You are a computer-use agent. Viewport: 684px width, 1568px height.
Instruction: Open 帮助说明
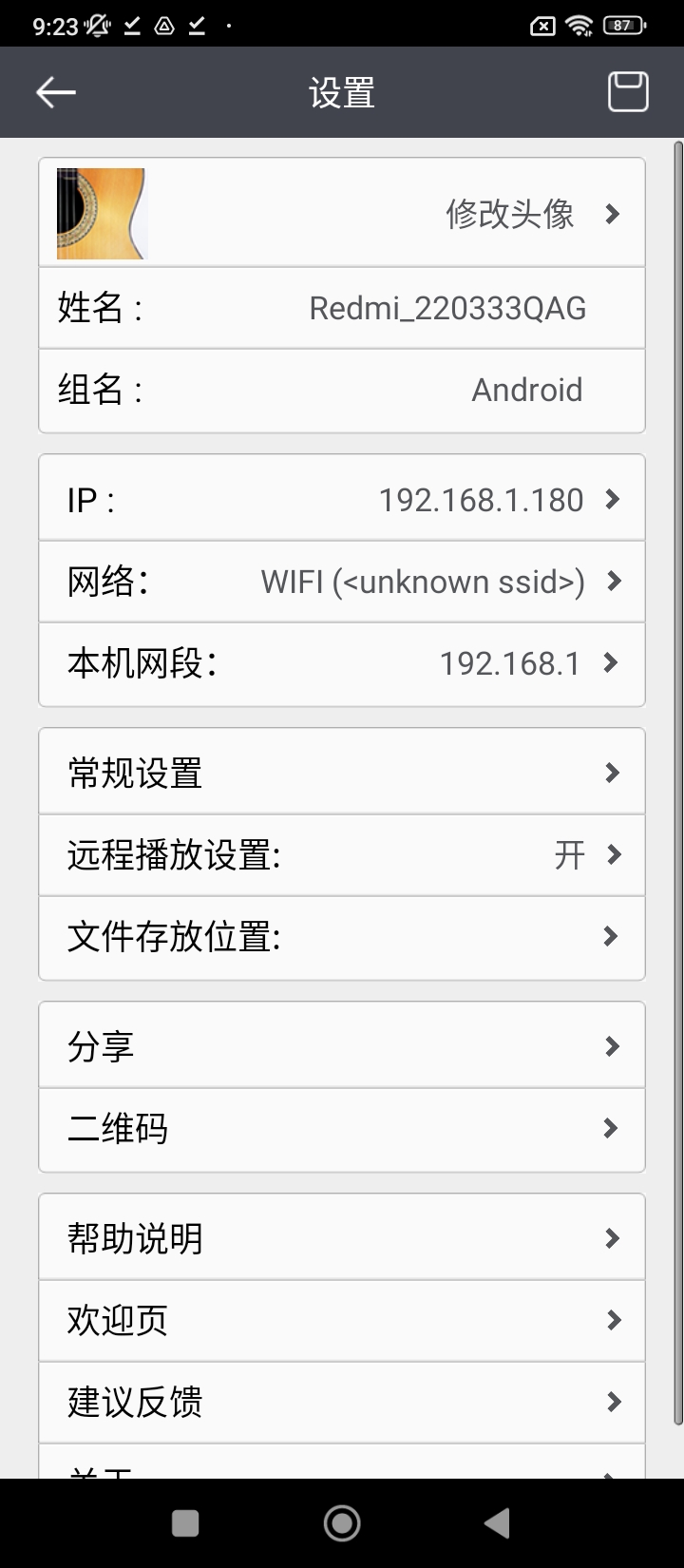click(x=342, y=1238)
